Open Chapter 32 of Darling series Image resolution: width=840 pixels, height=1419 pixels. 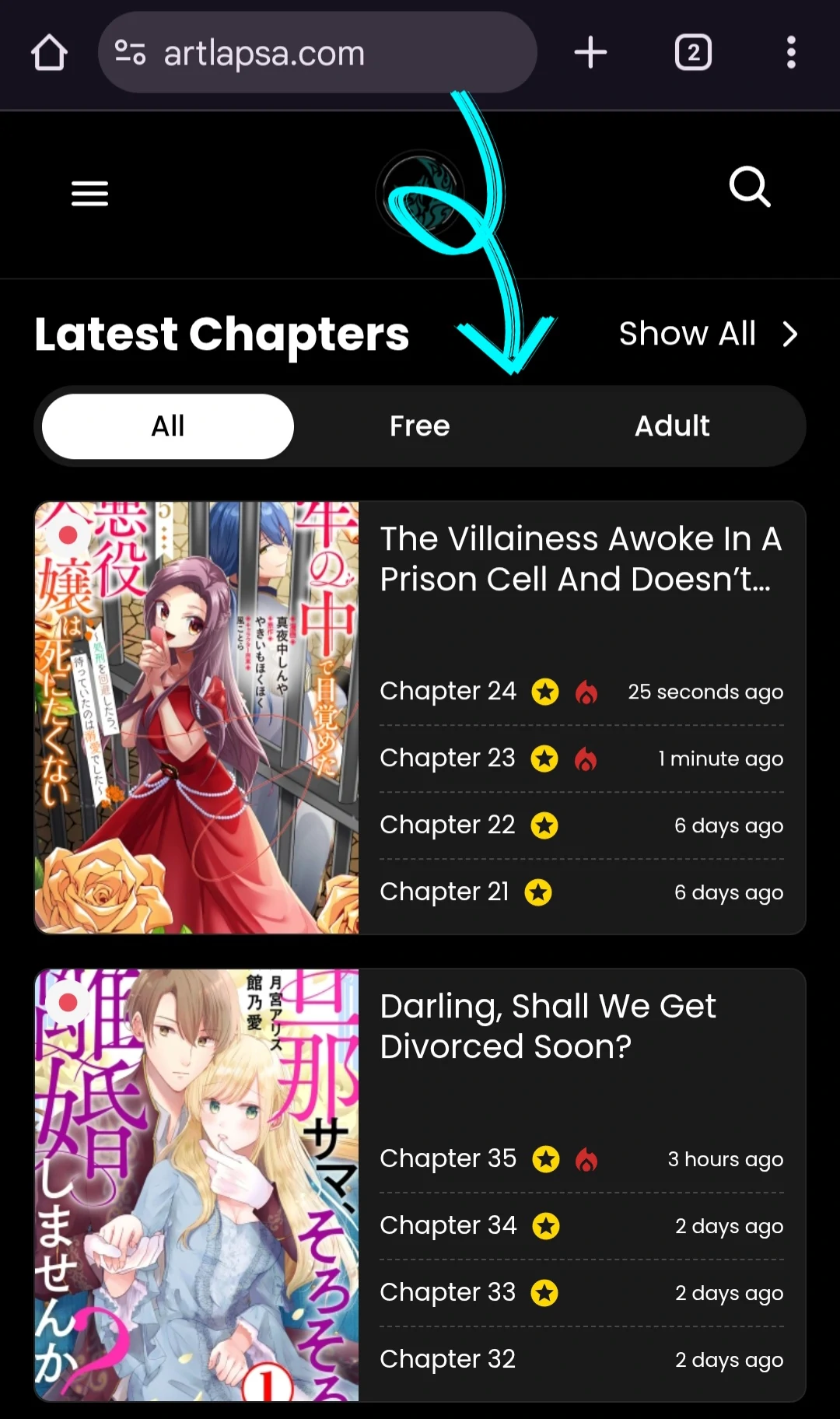448,1359
